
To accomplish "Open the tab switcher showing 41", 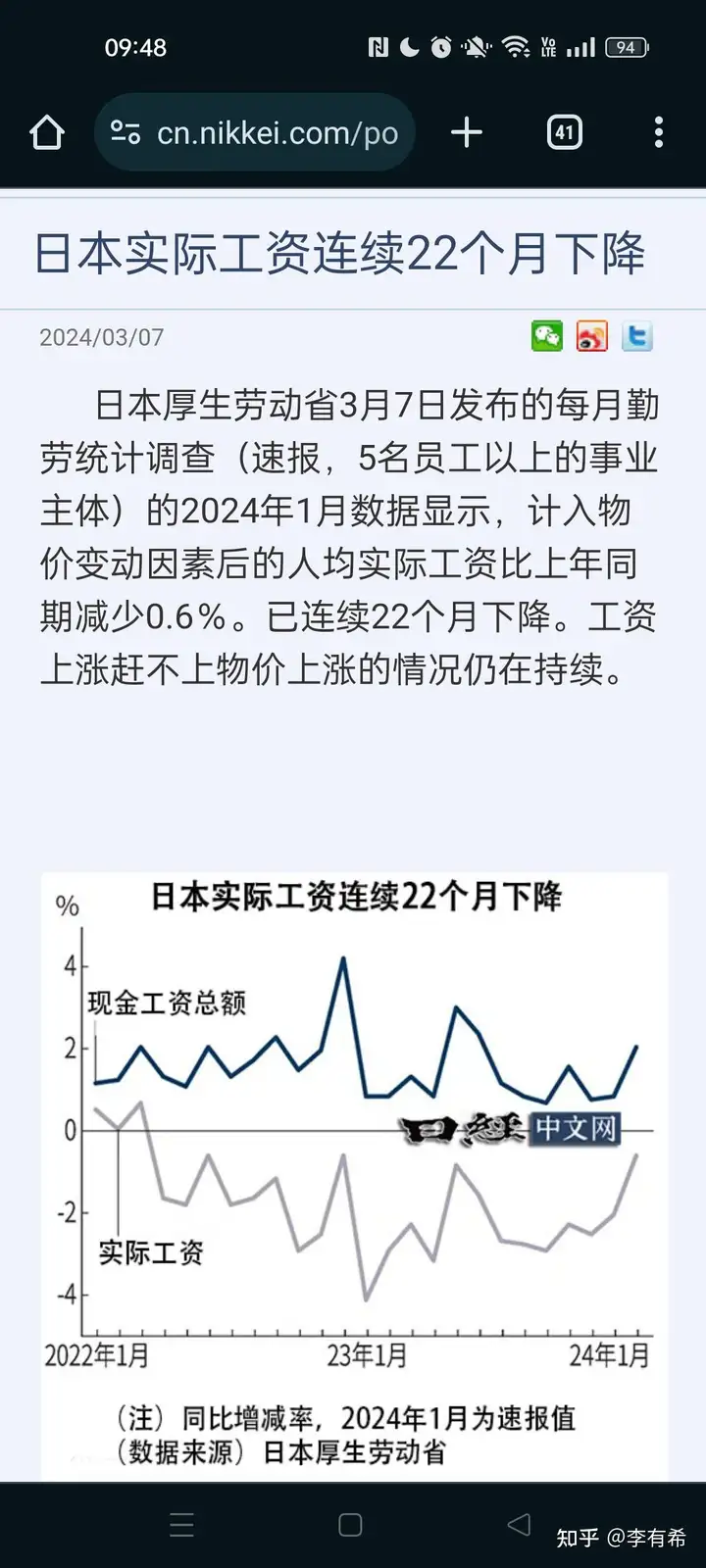I will pyautogui.click(x=564, y=132).
